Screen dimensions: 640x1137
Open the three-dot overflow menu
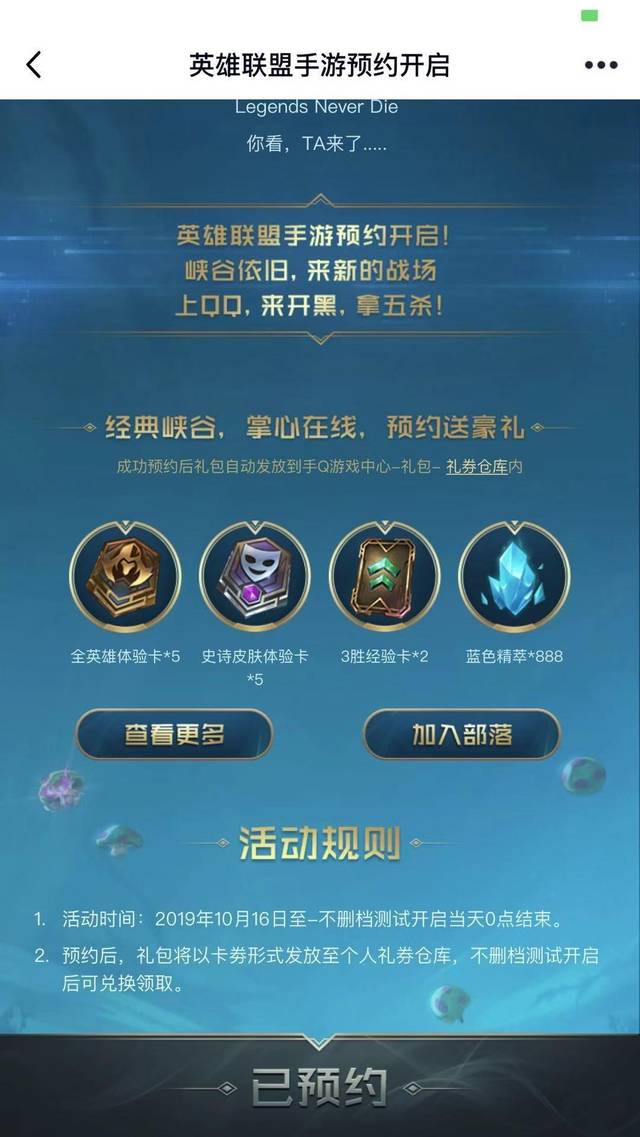pos(600,66)
